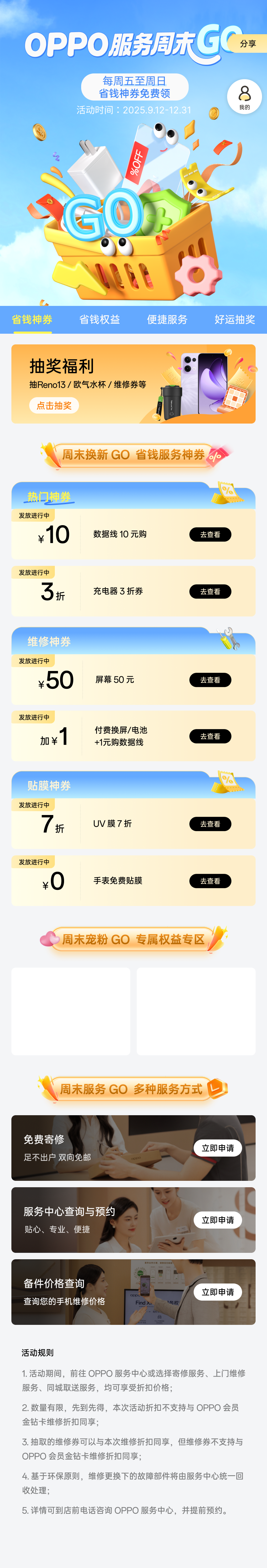Tap 去查看 for 充电器 3 折券

click(x=210, y=591)
